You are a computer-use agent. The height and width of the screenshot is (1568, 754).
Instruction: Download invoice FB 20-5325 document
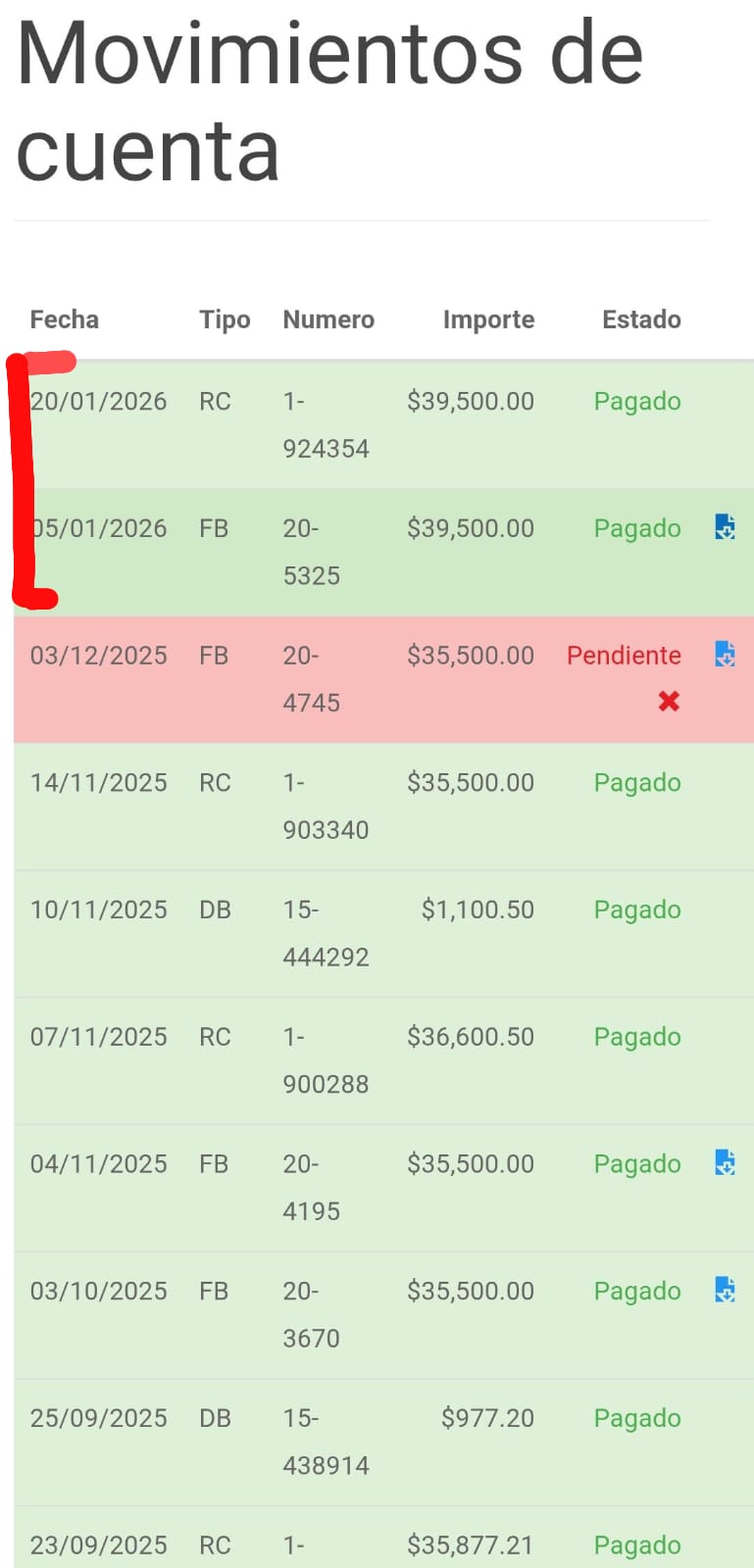[725, 527]
